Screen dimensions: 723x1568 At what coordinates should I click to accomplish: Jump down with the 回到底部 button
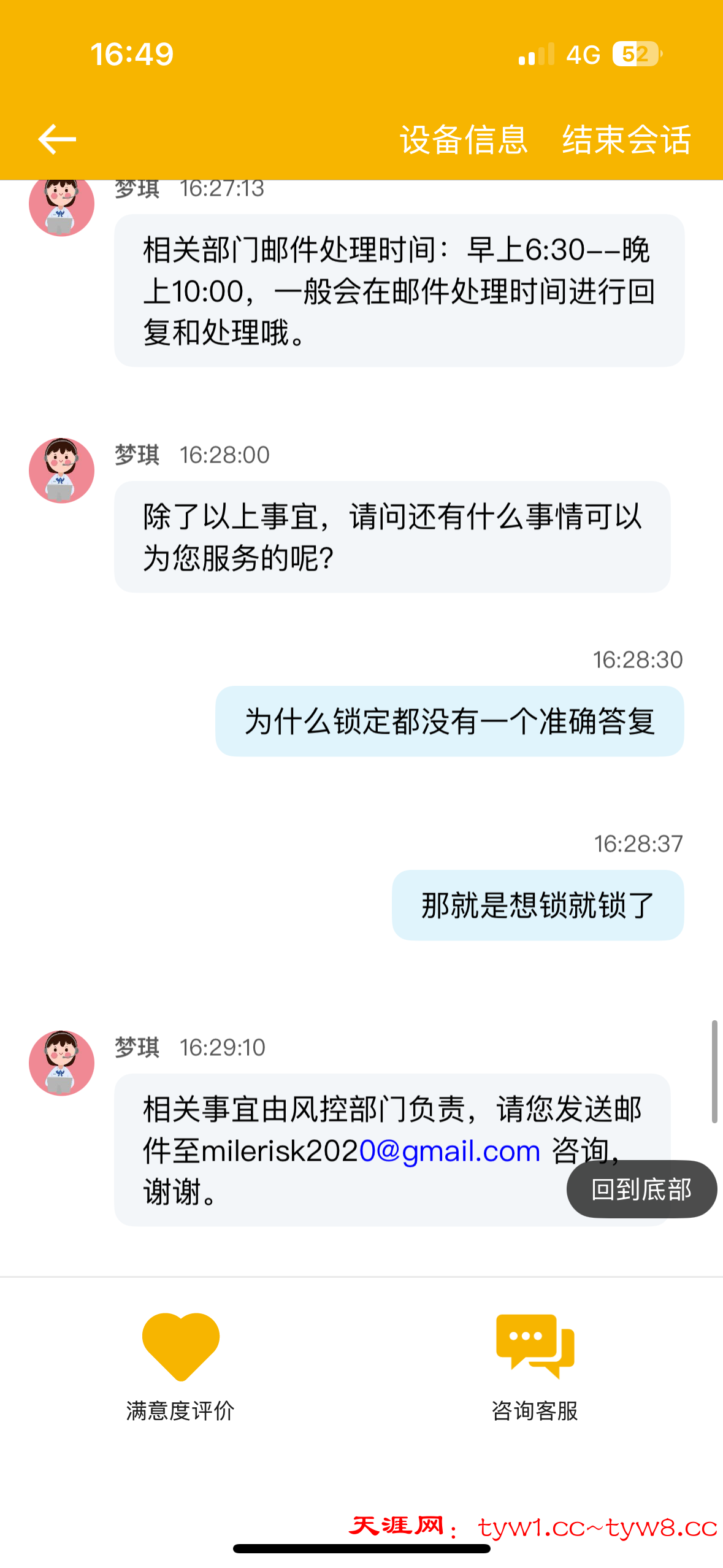point(641,1189)
